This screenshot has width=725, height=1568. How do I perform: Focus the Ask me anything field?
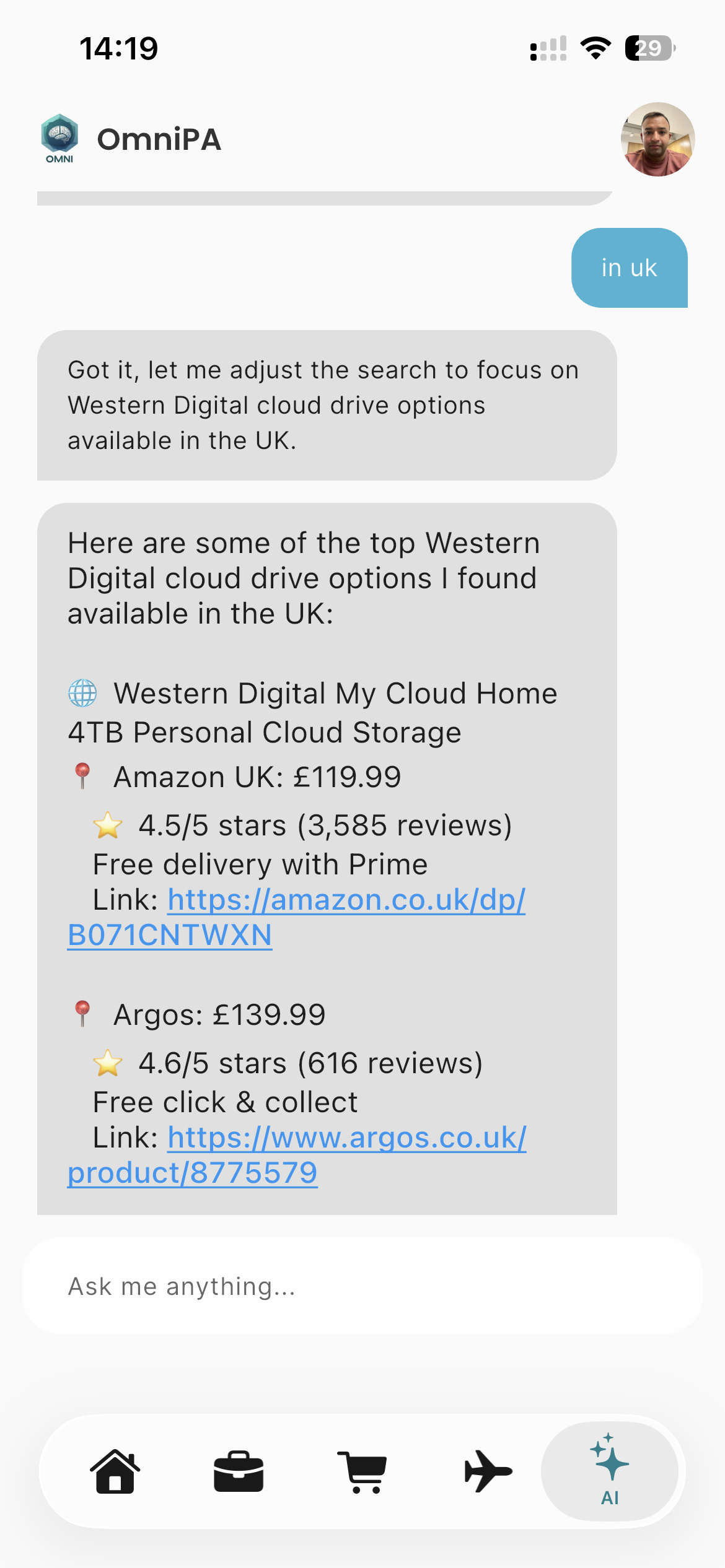point(362,1286)
